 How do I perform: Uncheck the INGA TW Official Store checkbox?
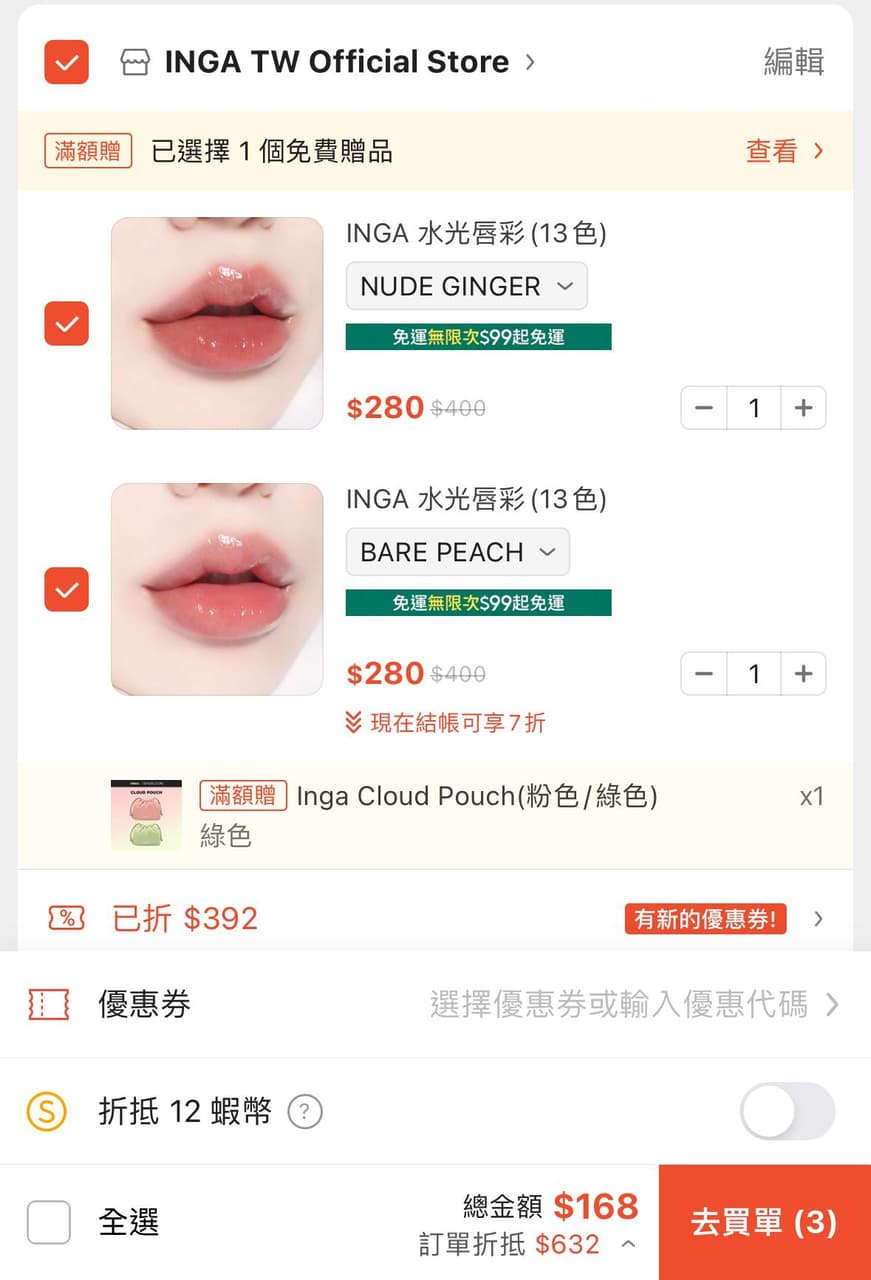[x=66, y=61]
